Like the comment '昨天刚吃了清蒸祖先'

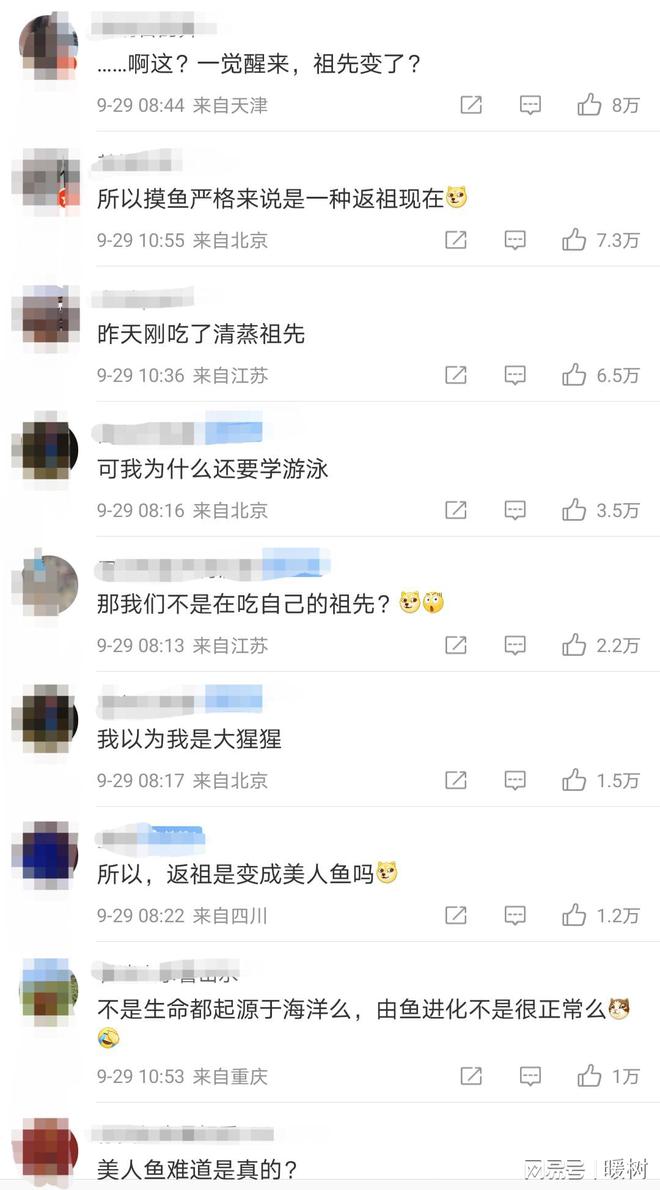(x=574, y=375)
